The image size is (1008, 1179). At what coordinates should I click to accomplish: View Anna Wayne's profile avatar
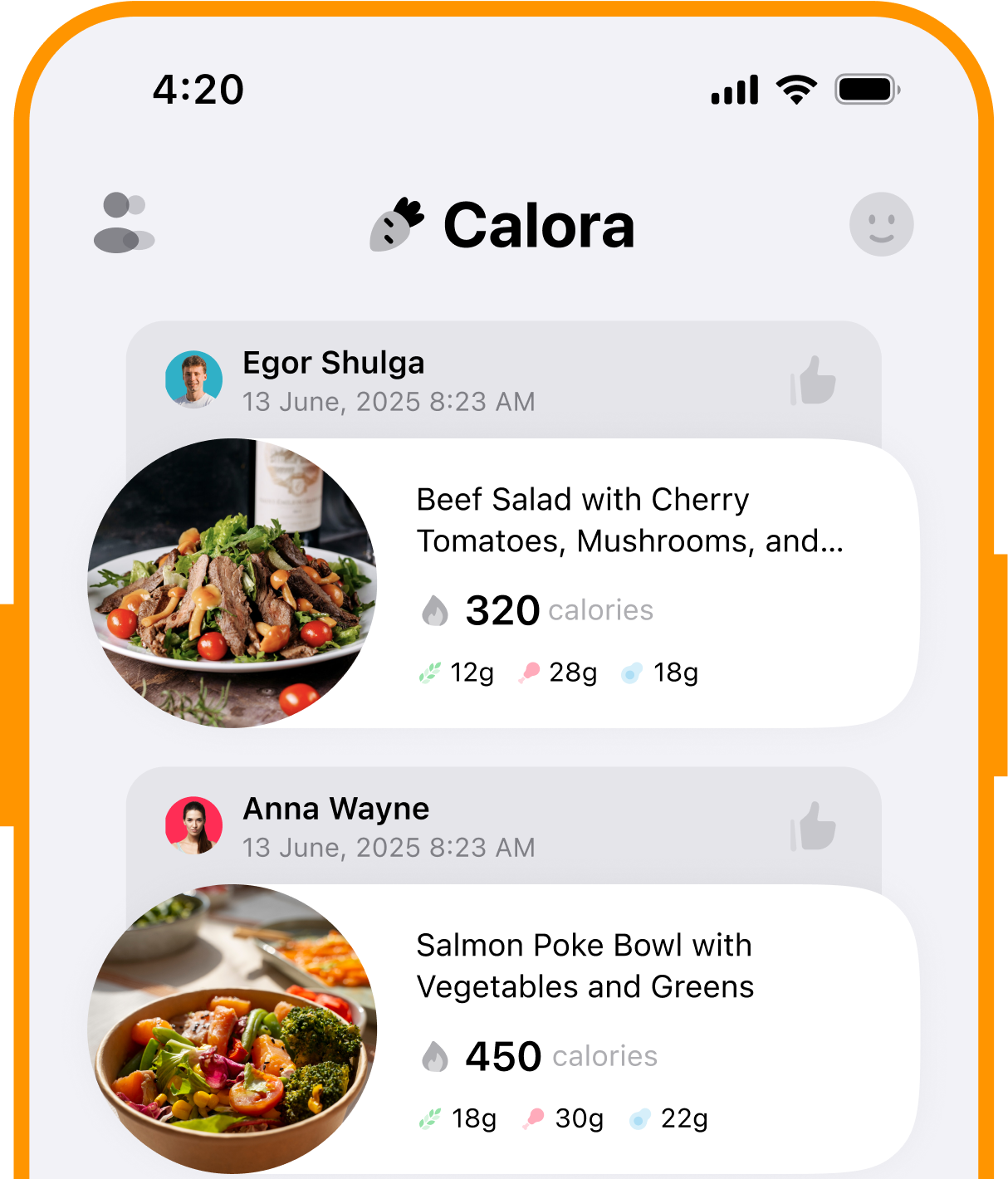(x=193, y=825)
